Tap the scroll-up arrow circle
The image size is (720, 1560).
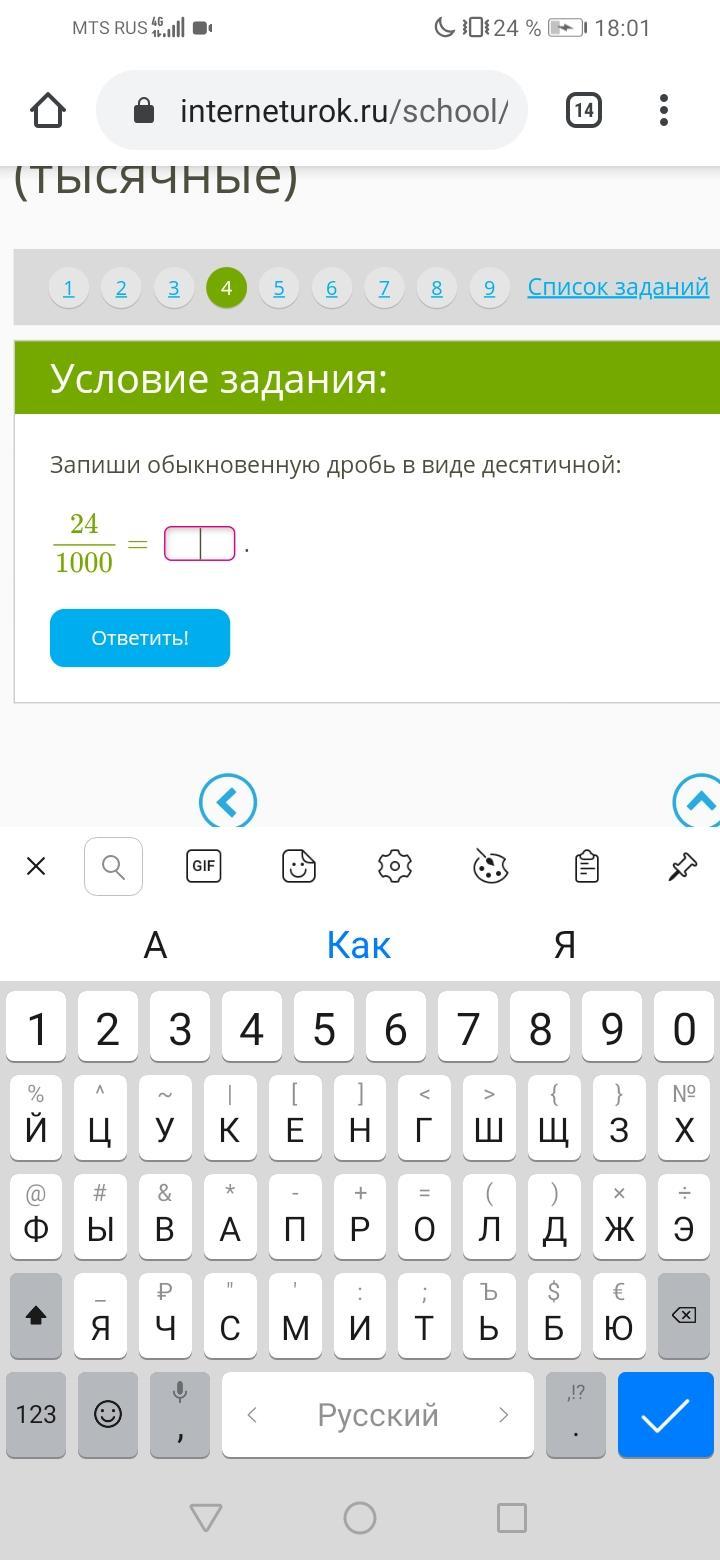699,801
